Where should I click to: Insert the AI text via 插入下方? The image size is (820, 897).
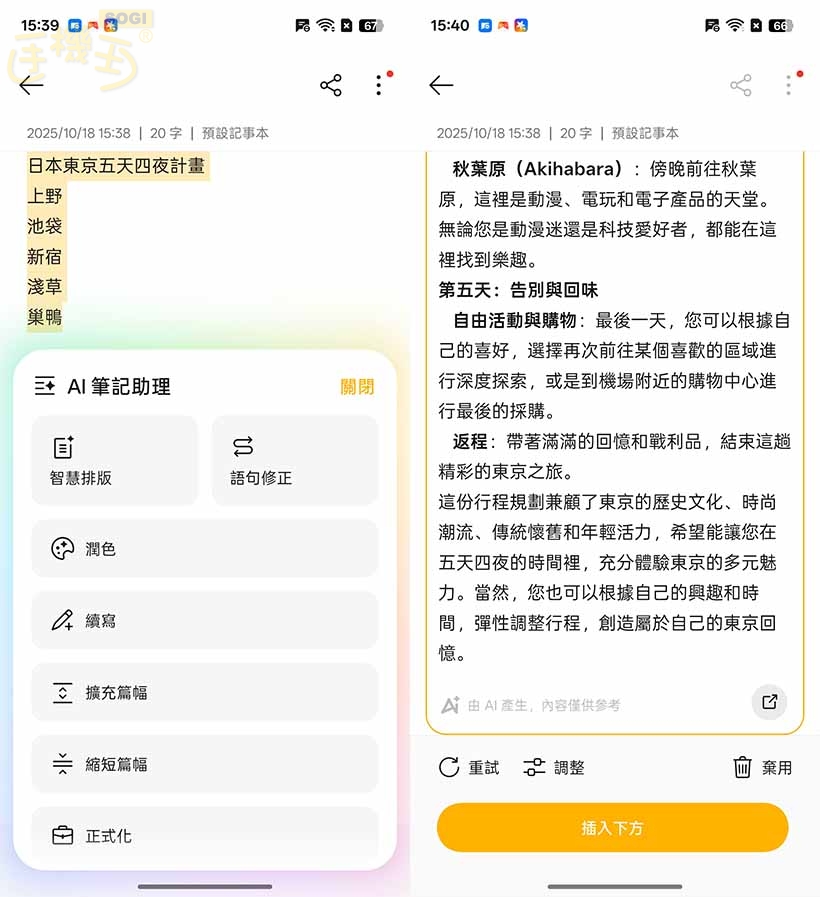click(x=612, y=828)
